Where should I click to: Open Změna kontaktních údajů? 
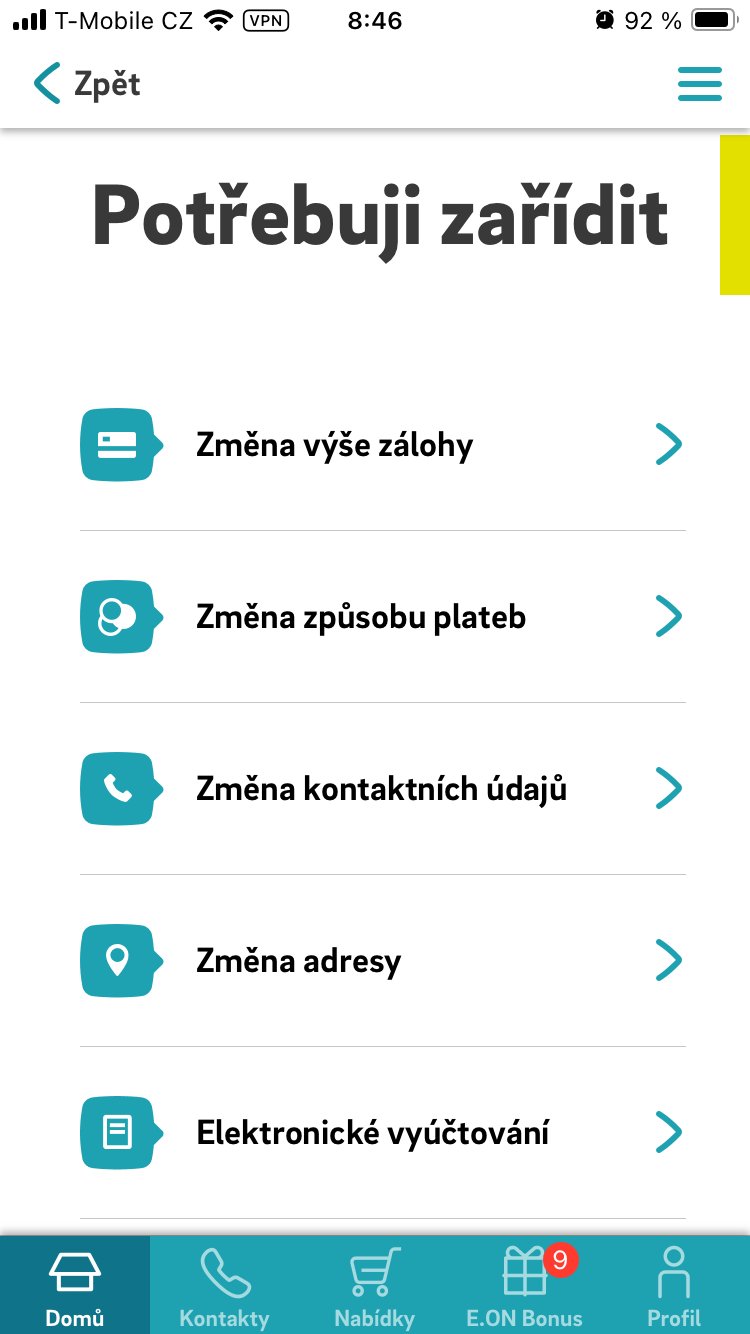(382, 789)
